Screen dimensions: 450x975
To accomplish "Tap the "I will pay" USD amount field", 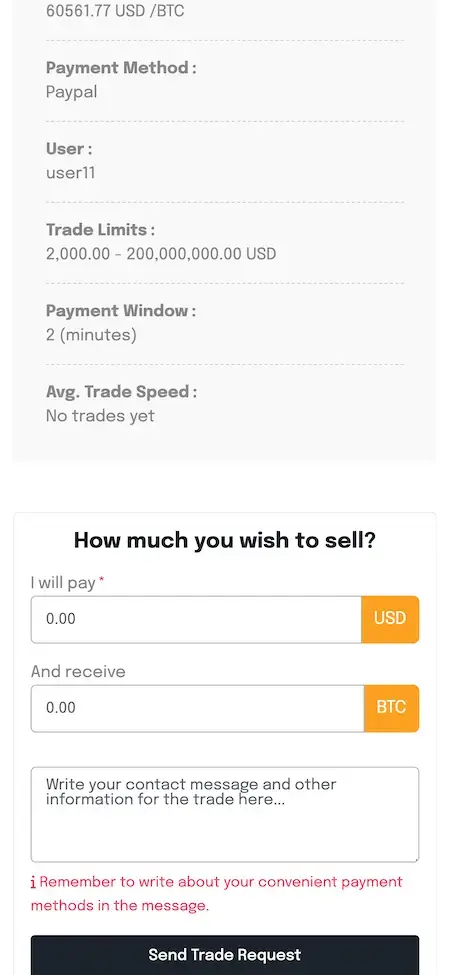I will pos(196,619).
